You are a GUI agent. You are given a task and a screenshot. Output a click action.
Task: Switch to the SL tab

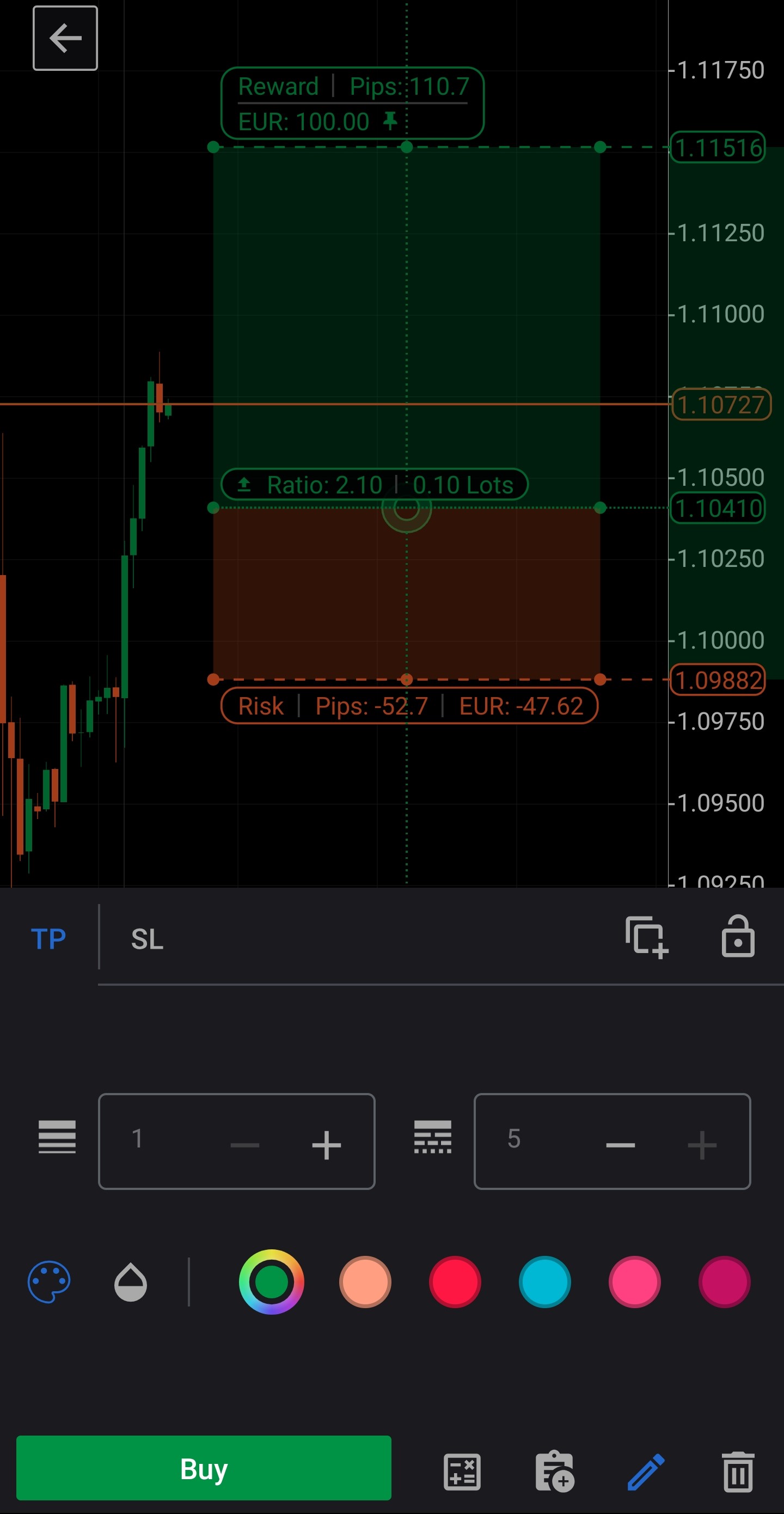click(x=147, y=938)
